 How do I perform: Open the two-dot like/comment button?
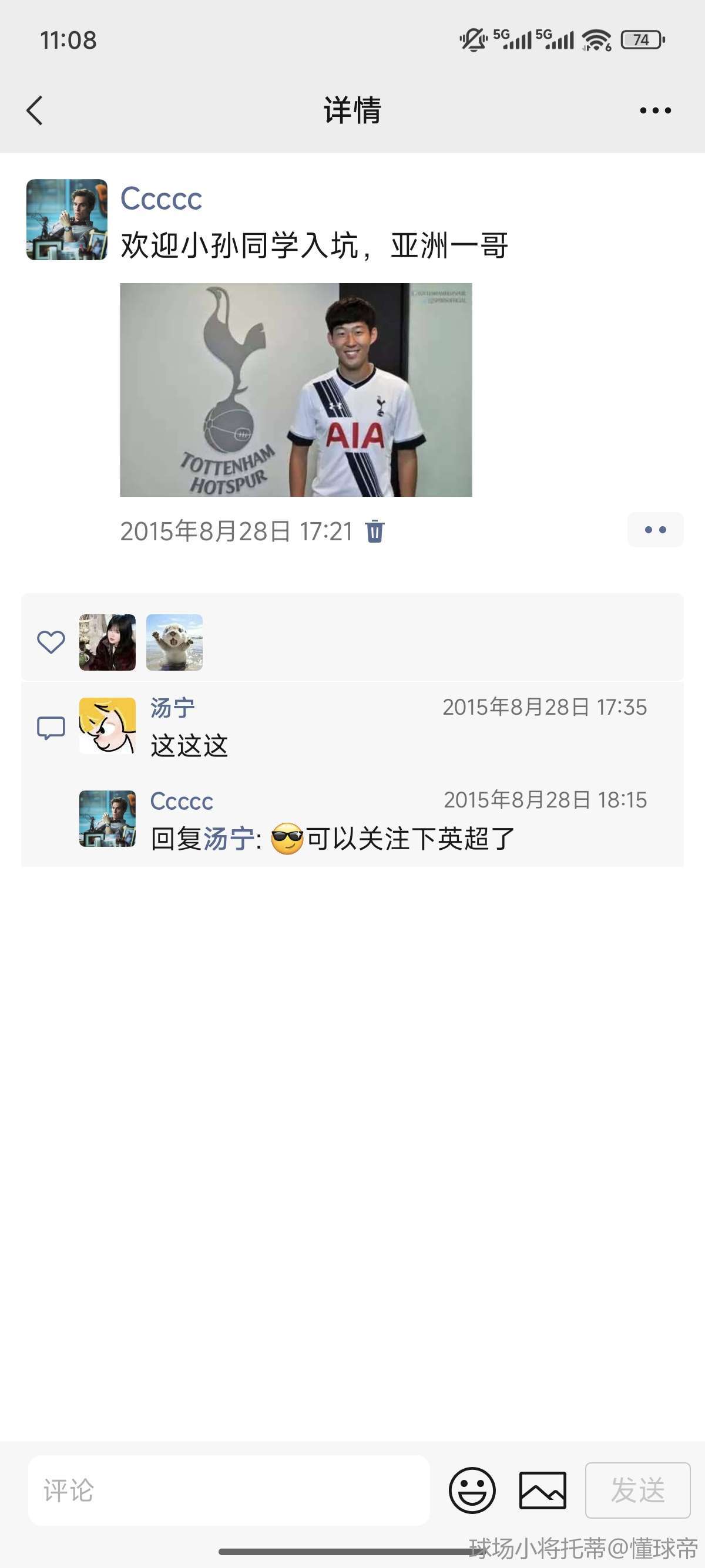(x=655, y=530)
